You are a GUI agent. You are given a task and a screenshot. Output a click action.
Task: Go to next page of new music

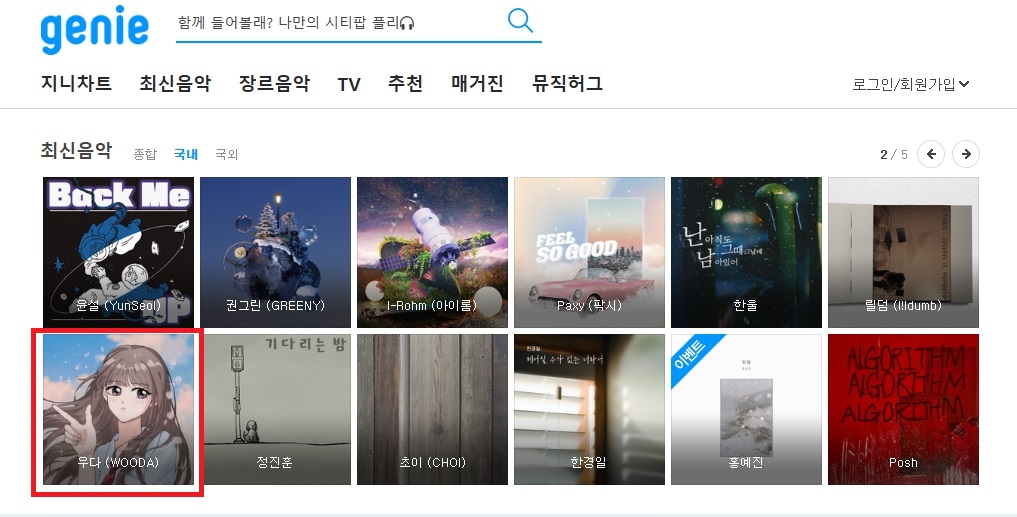(x=965, y=154)
